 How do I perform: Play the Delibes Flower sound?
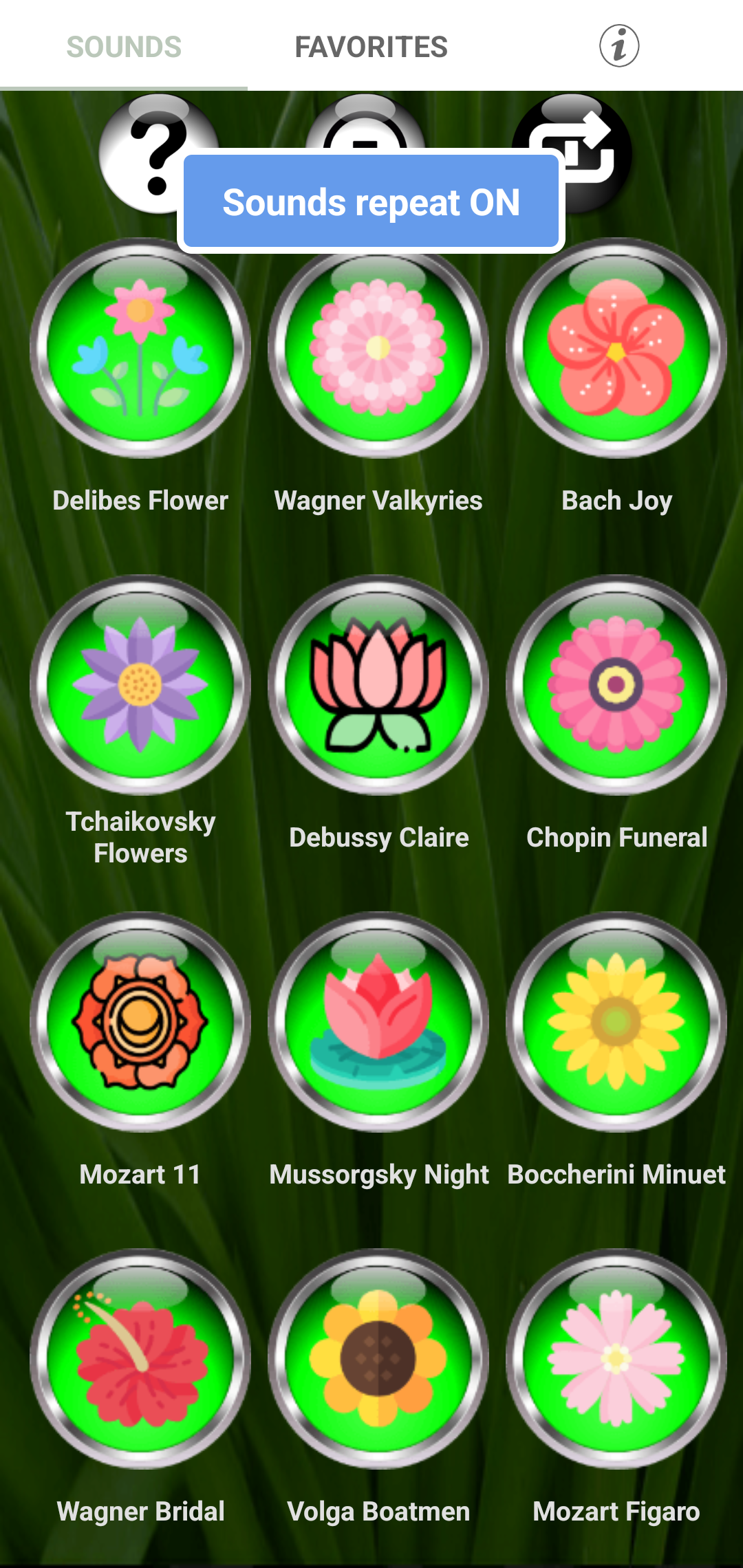(x=140, y=348)
